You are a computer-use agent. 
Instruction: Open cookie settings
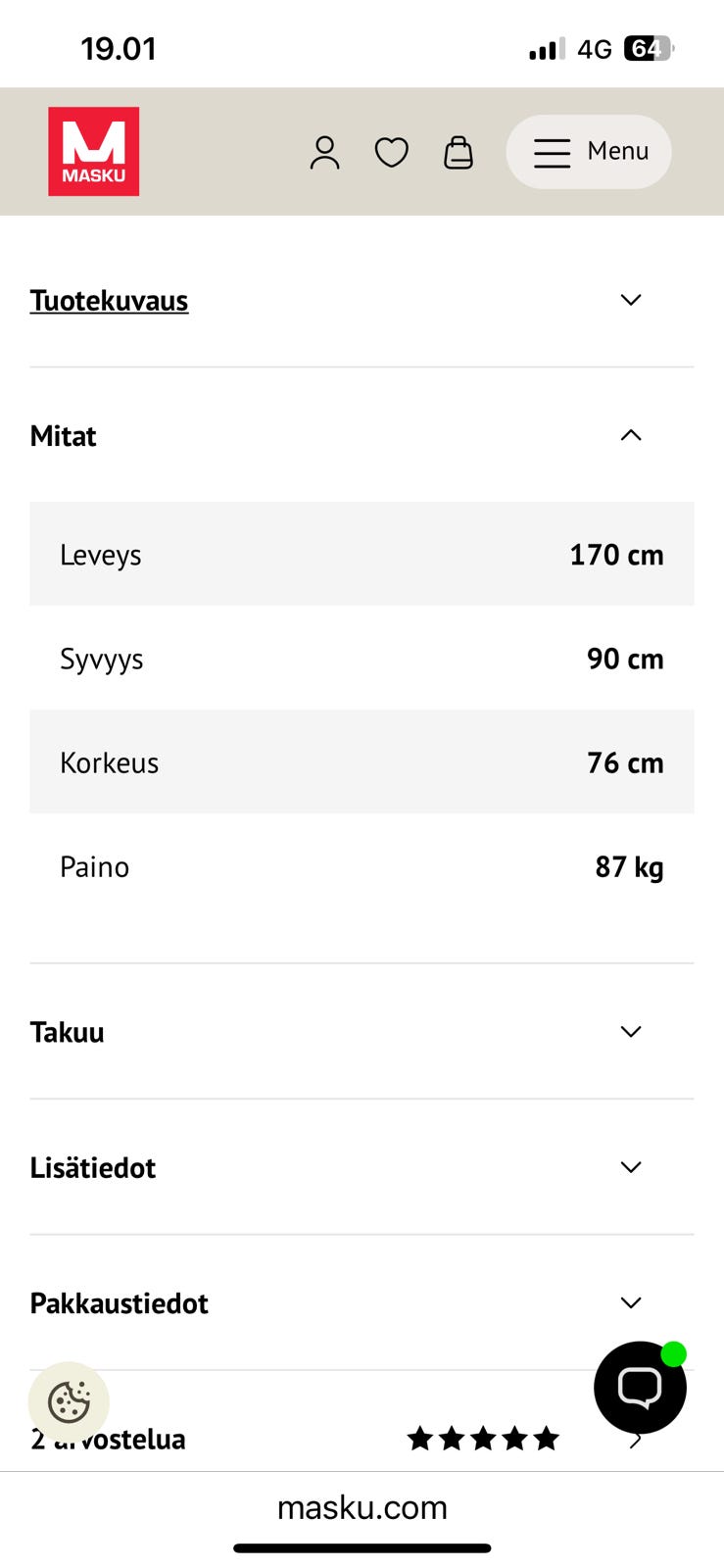click(69, 1402)
